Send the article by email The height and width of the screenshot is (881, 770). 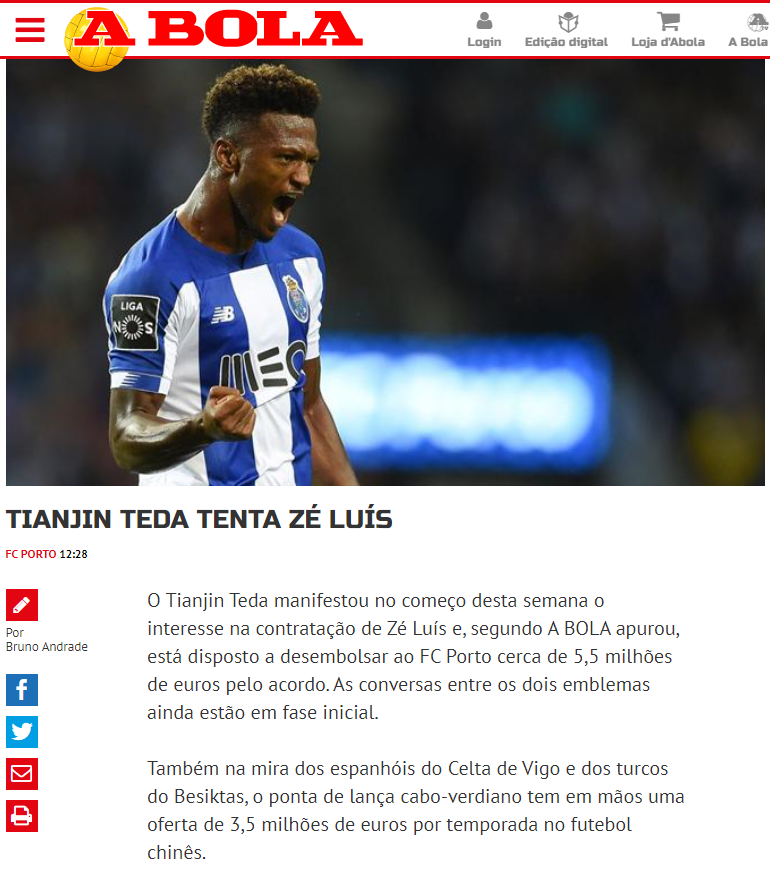point(22,774)
